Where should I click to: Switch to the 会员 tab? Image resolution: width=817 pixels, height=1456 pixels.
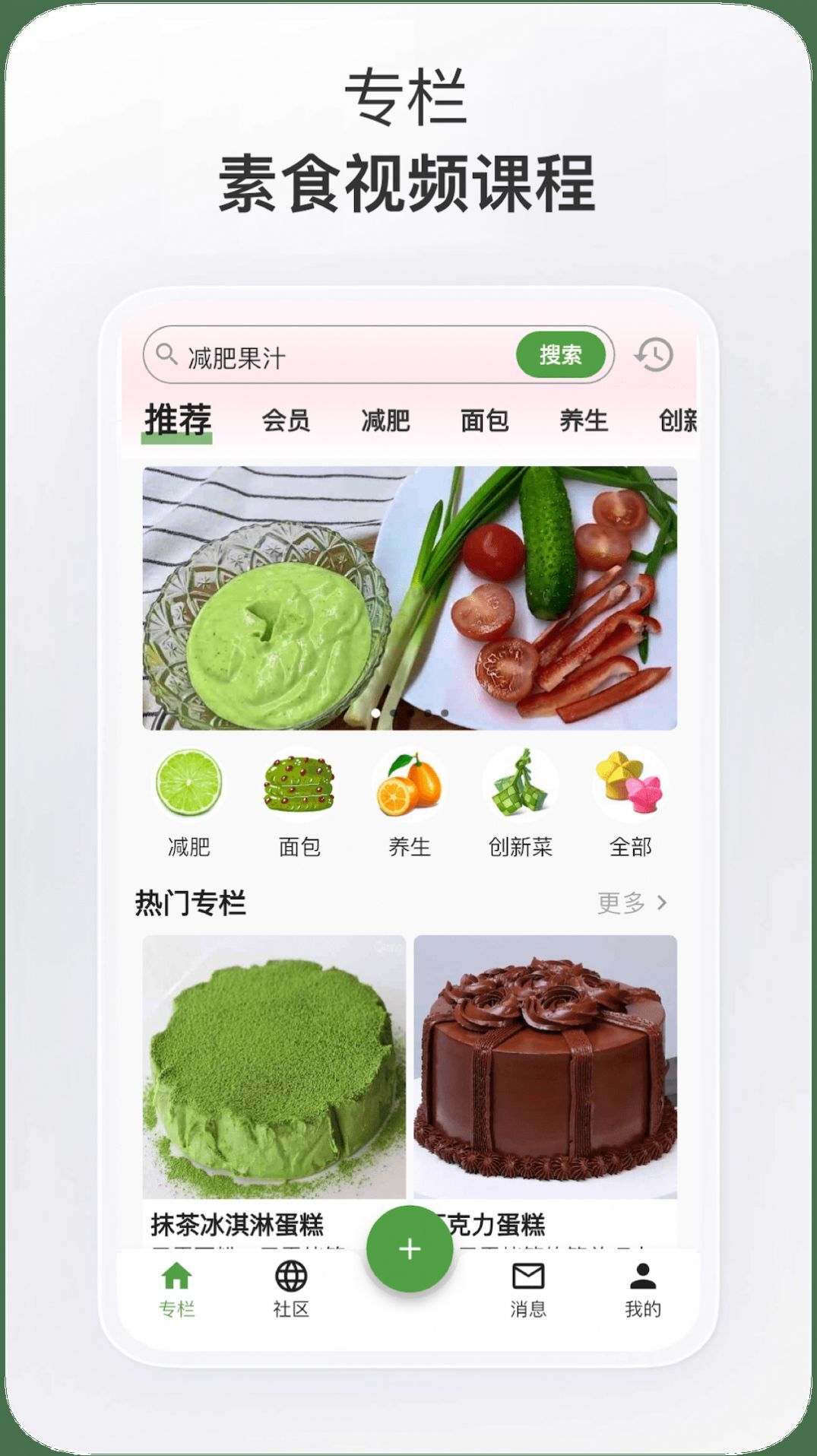287,419
